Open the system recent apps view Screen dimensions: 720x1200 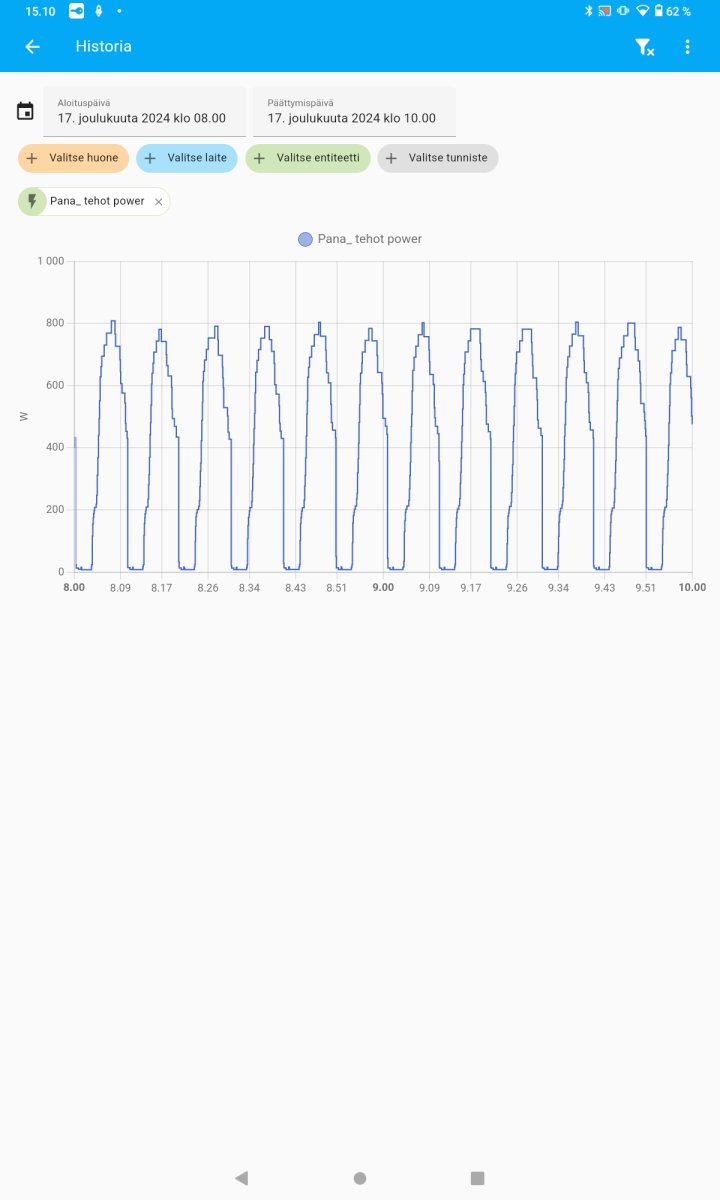click(477, 1178)
